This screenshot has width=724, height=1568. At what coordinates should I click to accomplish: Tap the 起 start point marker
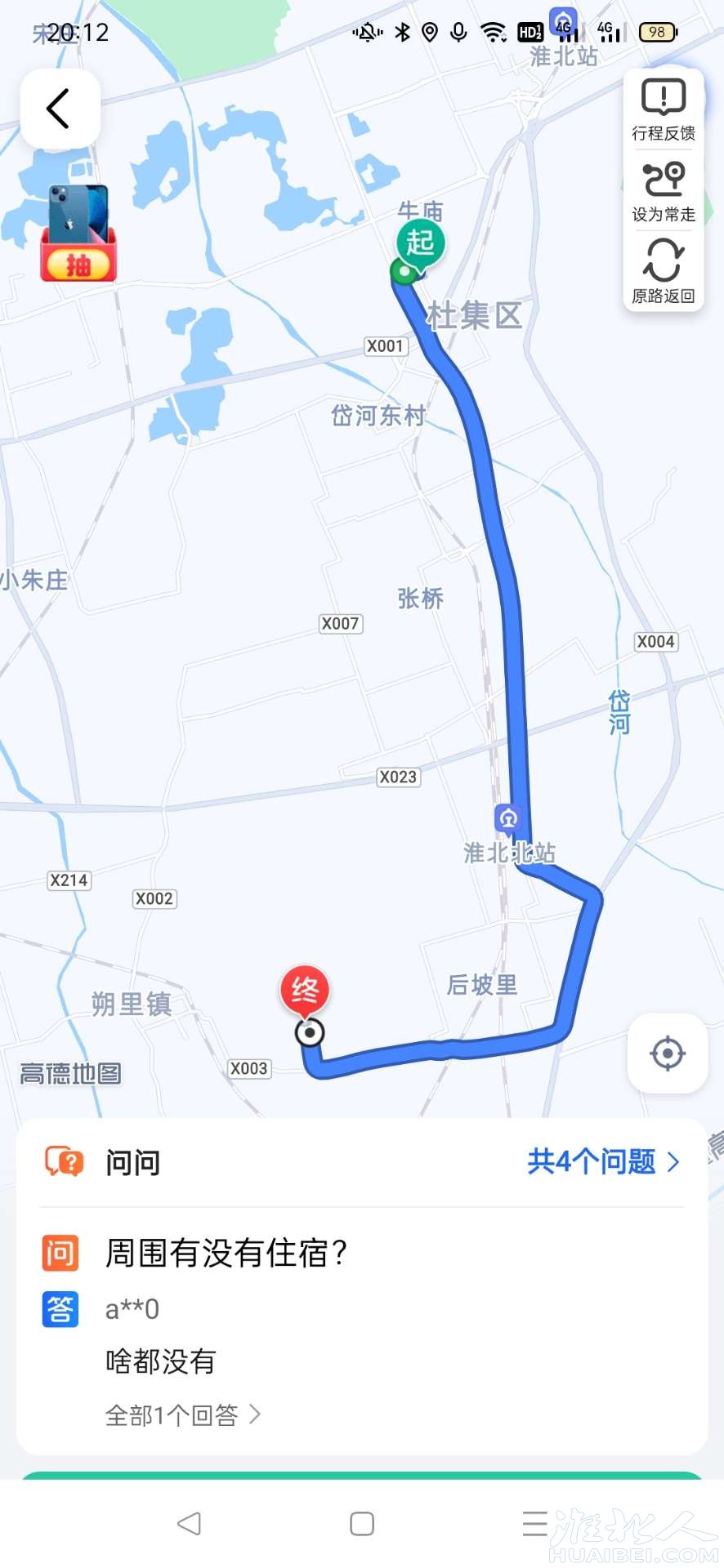coord(420,244)
